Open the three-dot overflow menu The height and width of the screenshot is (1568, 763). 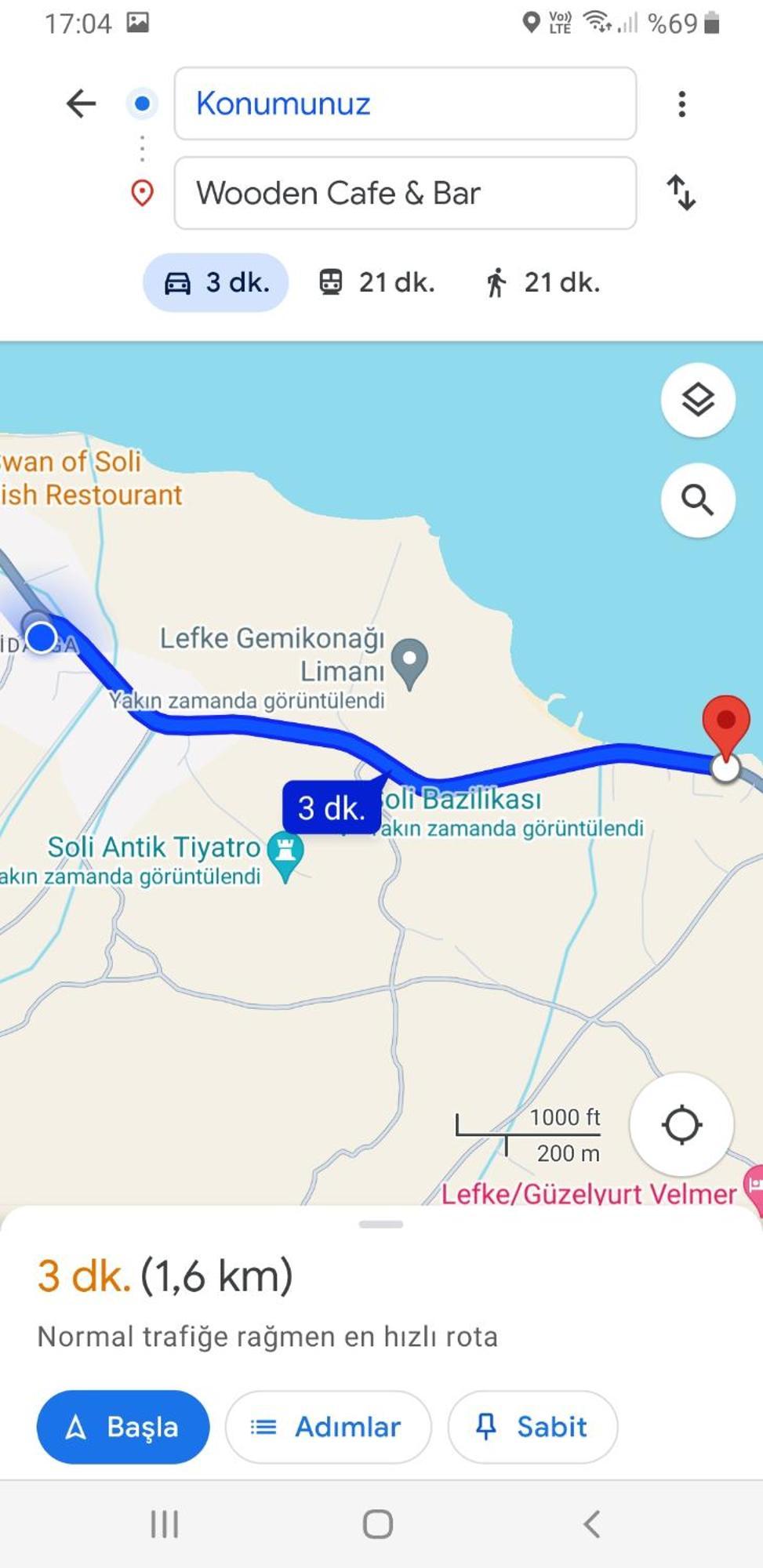tap(681, 103)
